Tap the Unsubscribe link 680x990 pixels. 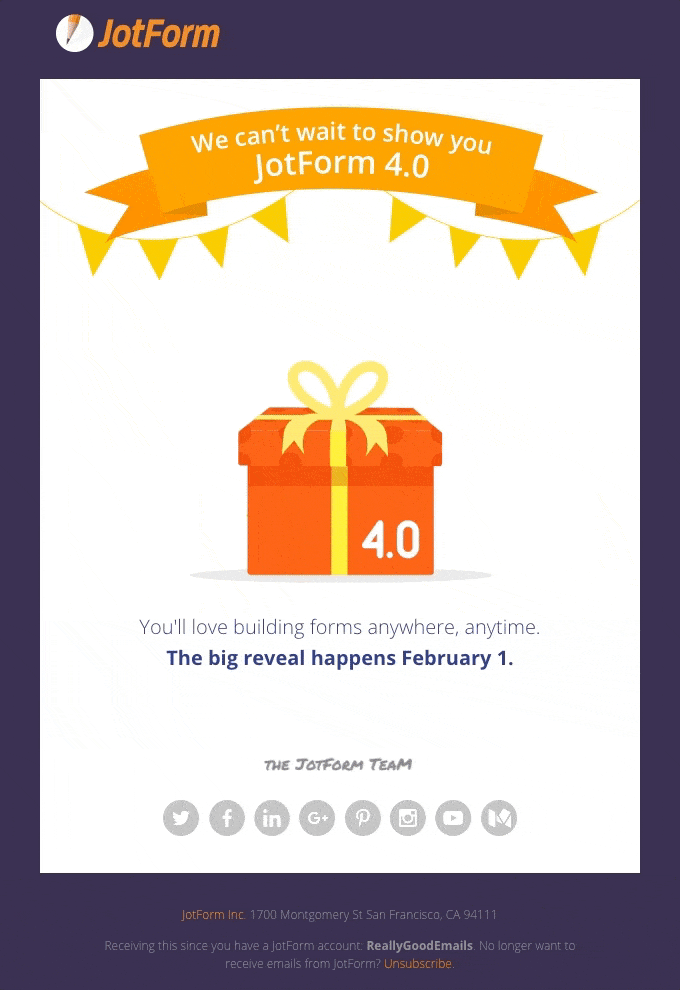[x=418, y=964]
